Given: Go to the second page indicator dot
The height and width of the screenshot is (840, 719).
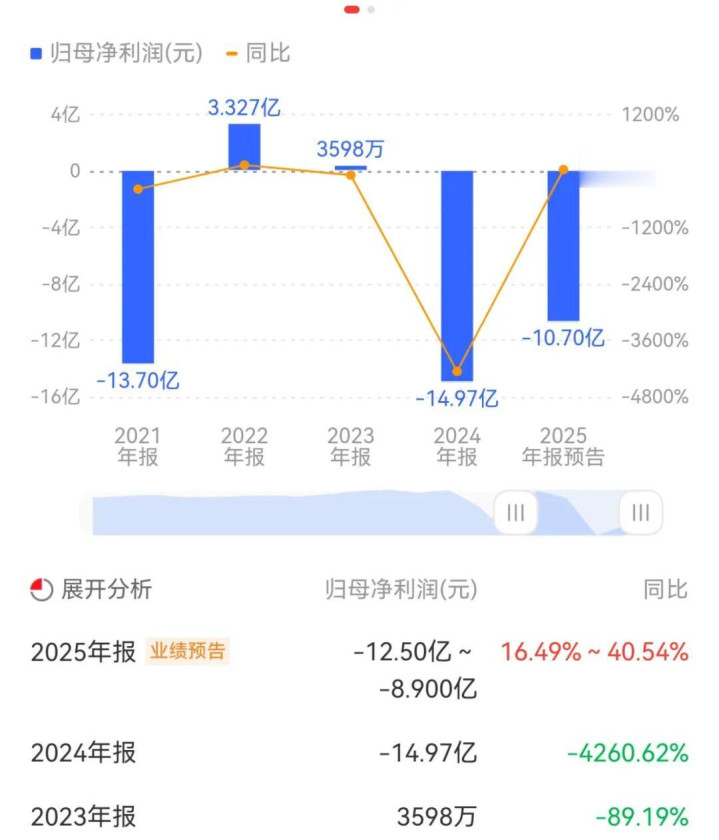Looking at the screenshot, I should coord(372,9).
